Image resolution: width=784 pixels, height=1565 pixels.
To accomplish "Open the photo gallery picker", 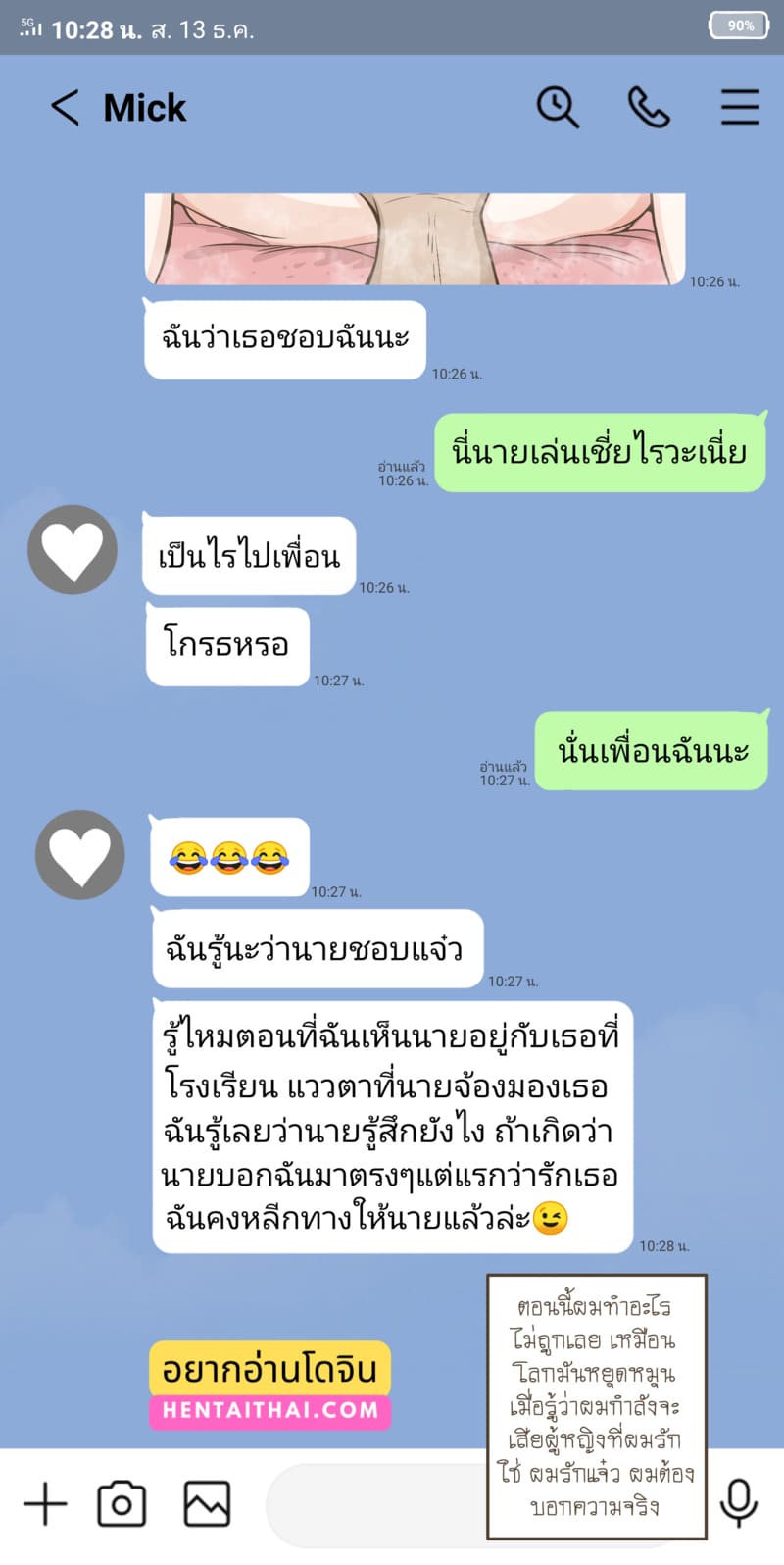I will 206,1502.
